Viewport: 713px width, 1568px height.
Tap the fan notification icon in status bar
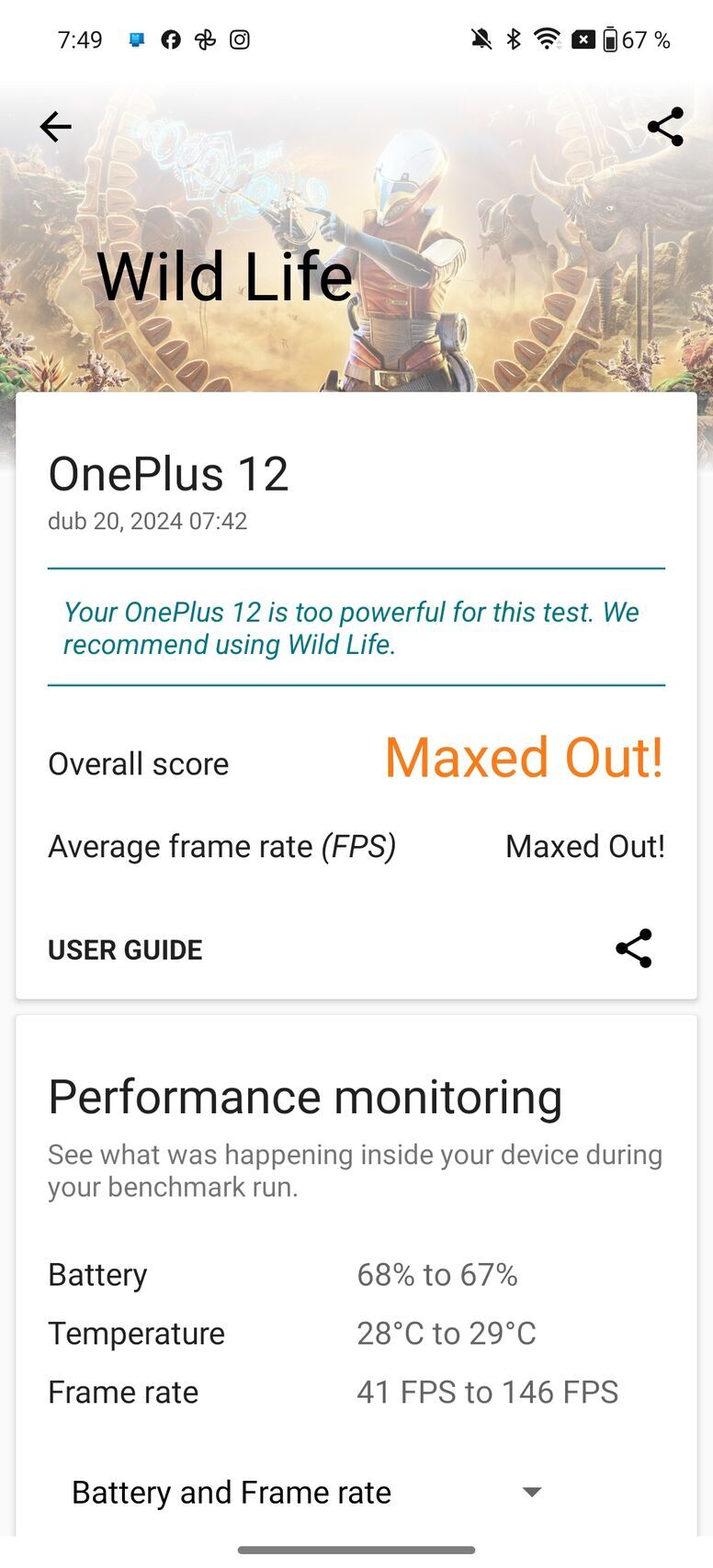point(204,39)
